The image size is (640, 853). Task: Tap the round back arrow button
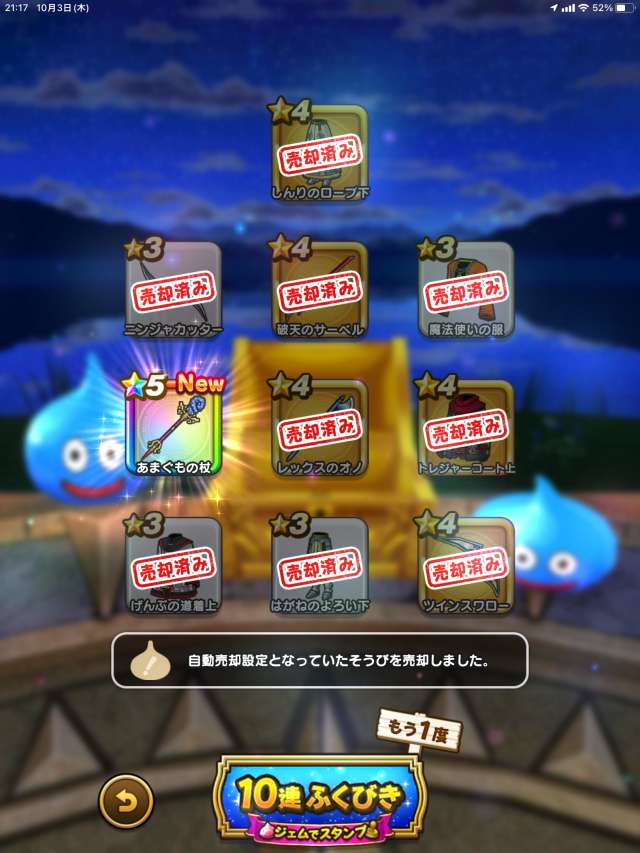click(126, 800)
